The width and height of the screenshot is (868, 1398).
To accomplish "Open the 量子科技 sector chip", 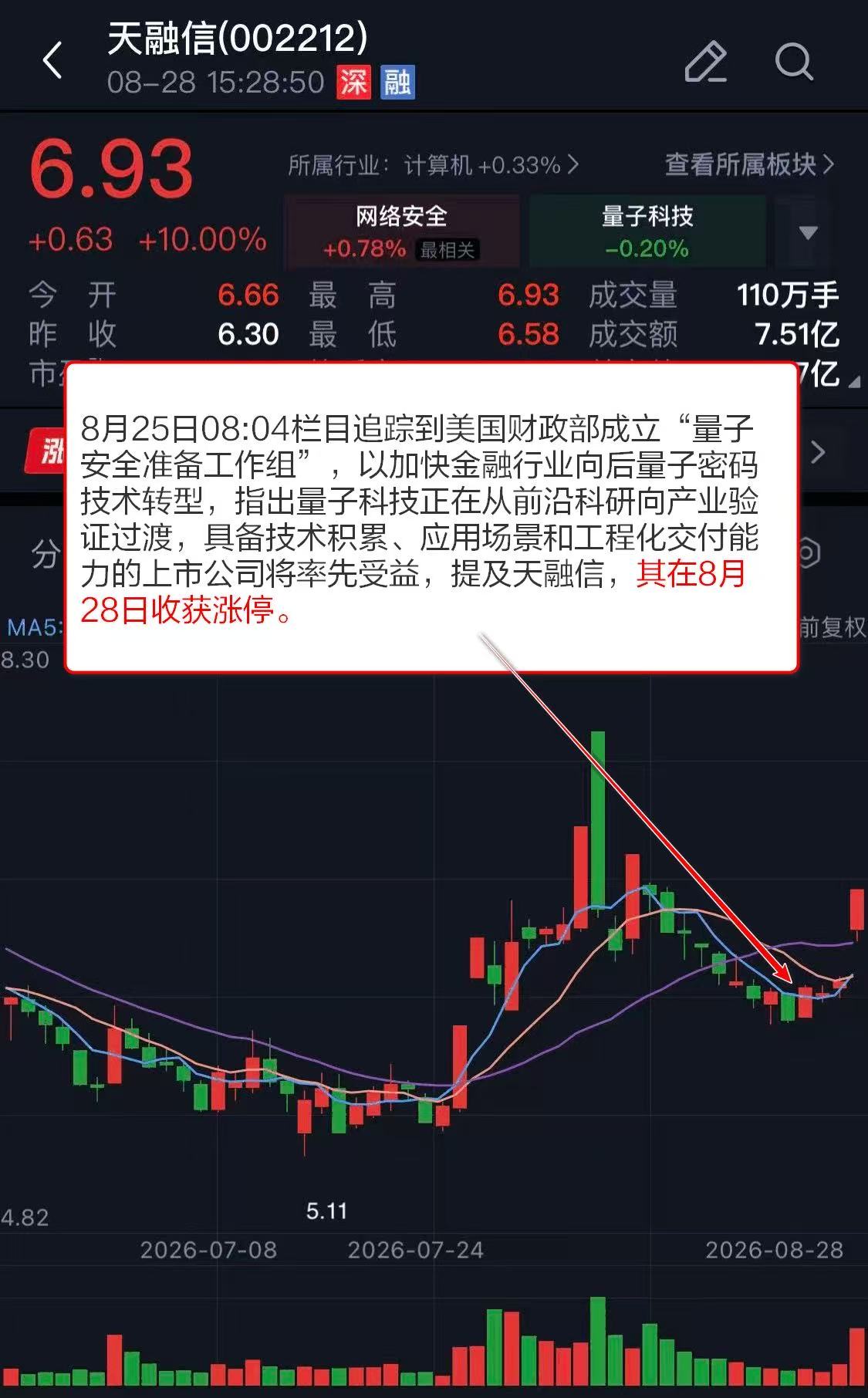I will [647, 231].
